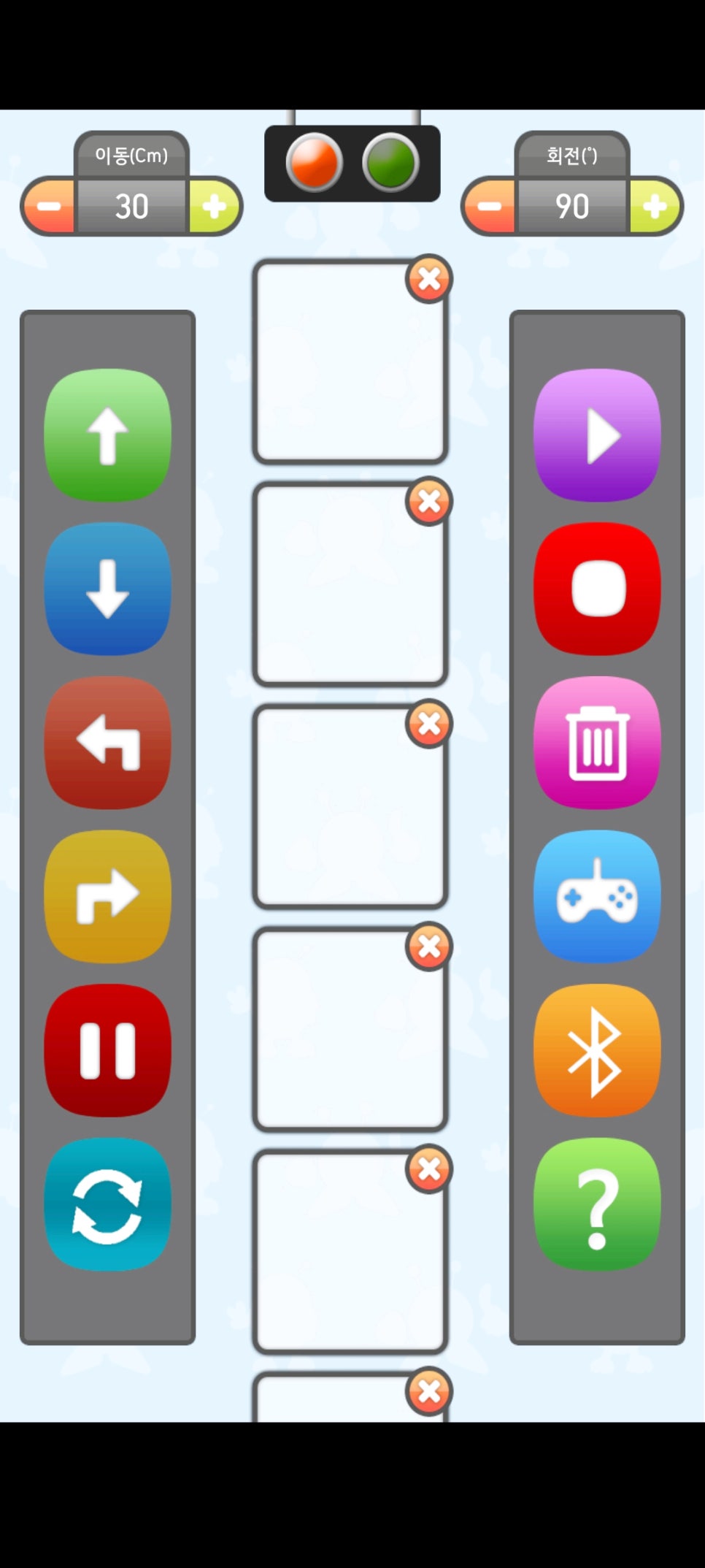Increase the 이동(Cm) distance value
This screenshot has height=1568, width=705.
coord(215,207)
